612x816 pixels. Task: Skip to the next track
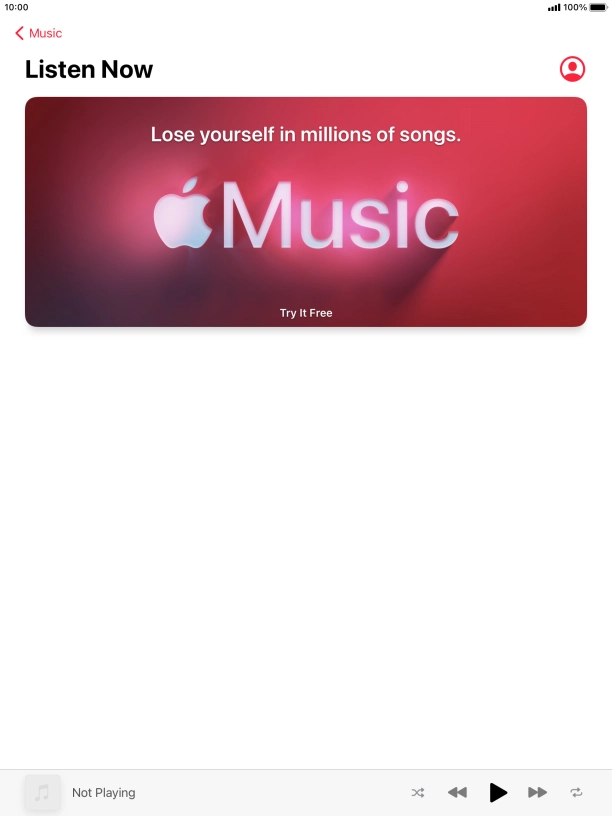[x=537, y=792]
